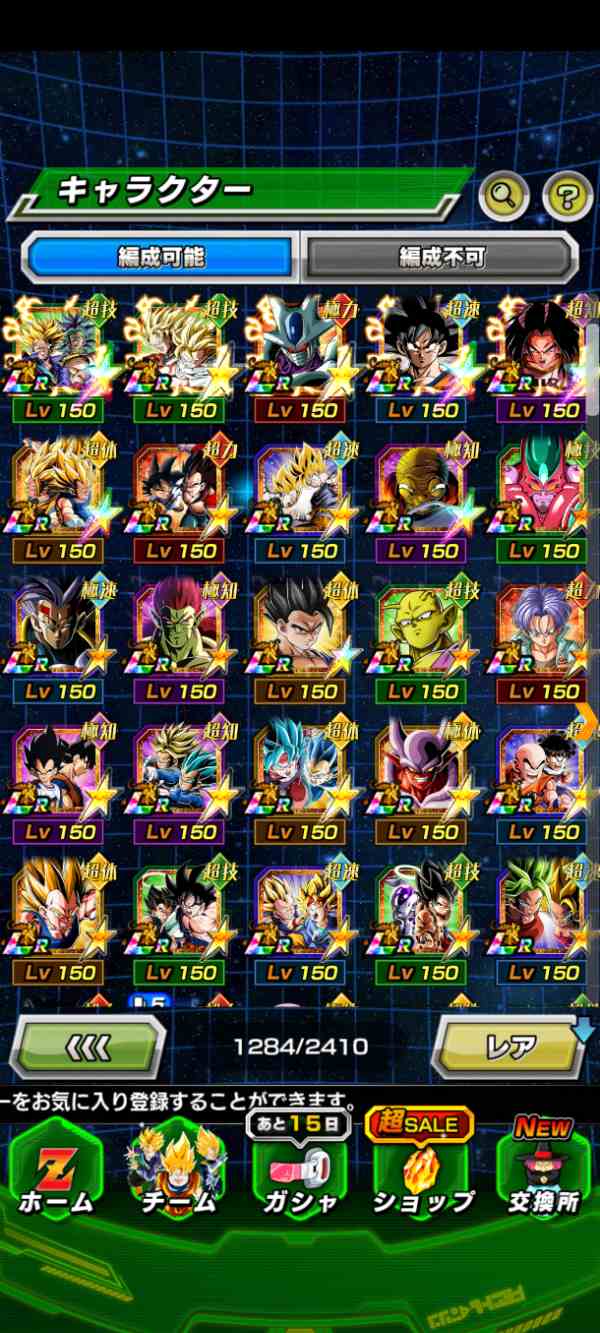Open the チーム menu
This screenshot has width=600, height=1333.
click(x=177, y=1170)
